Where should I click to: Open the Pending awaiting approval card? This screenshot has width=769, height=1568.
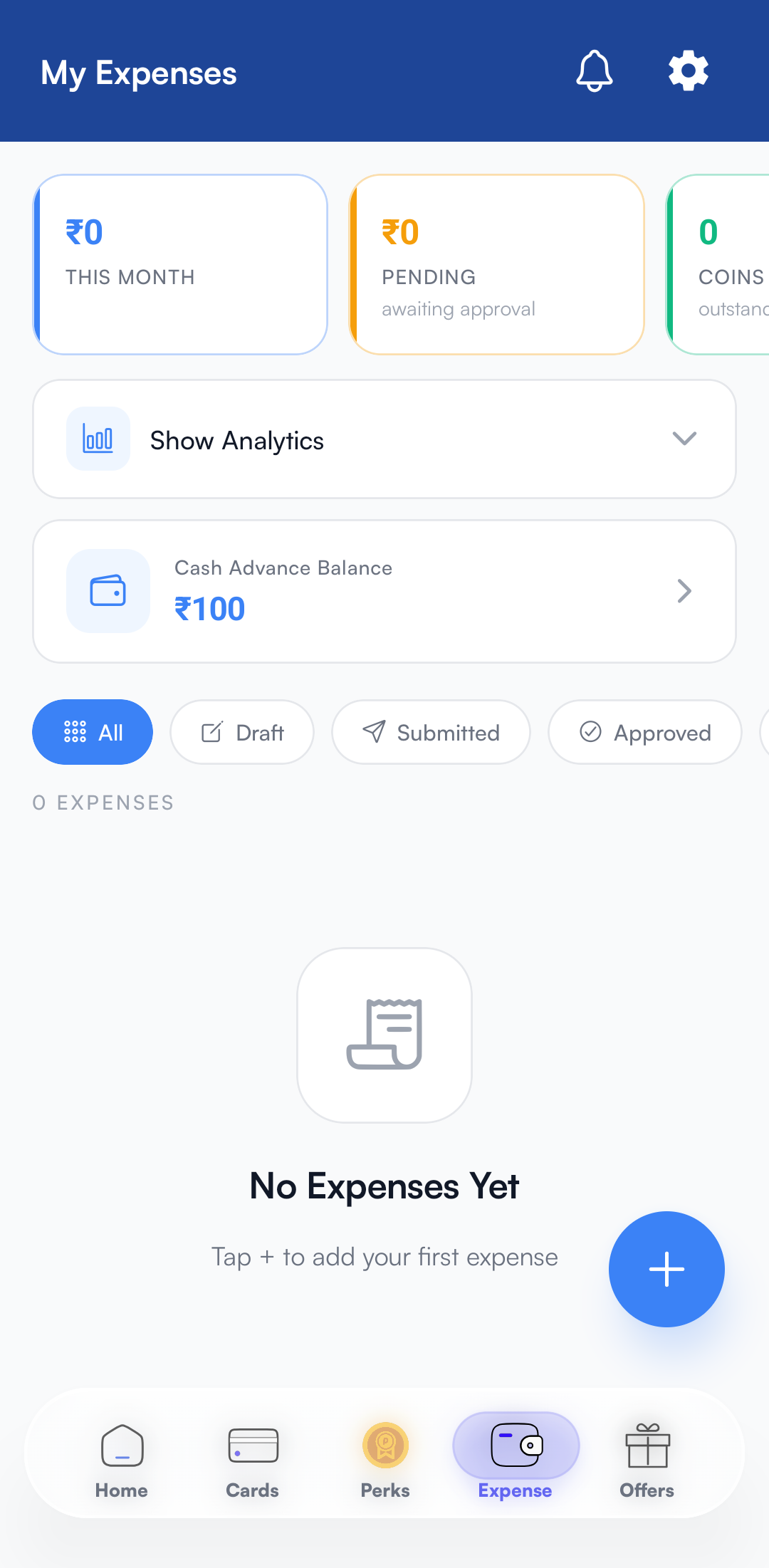(x=496, y=264)
